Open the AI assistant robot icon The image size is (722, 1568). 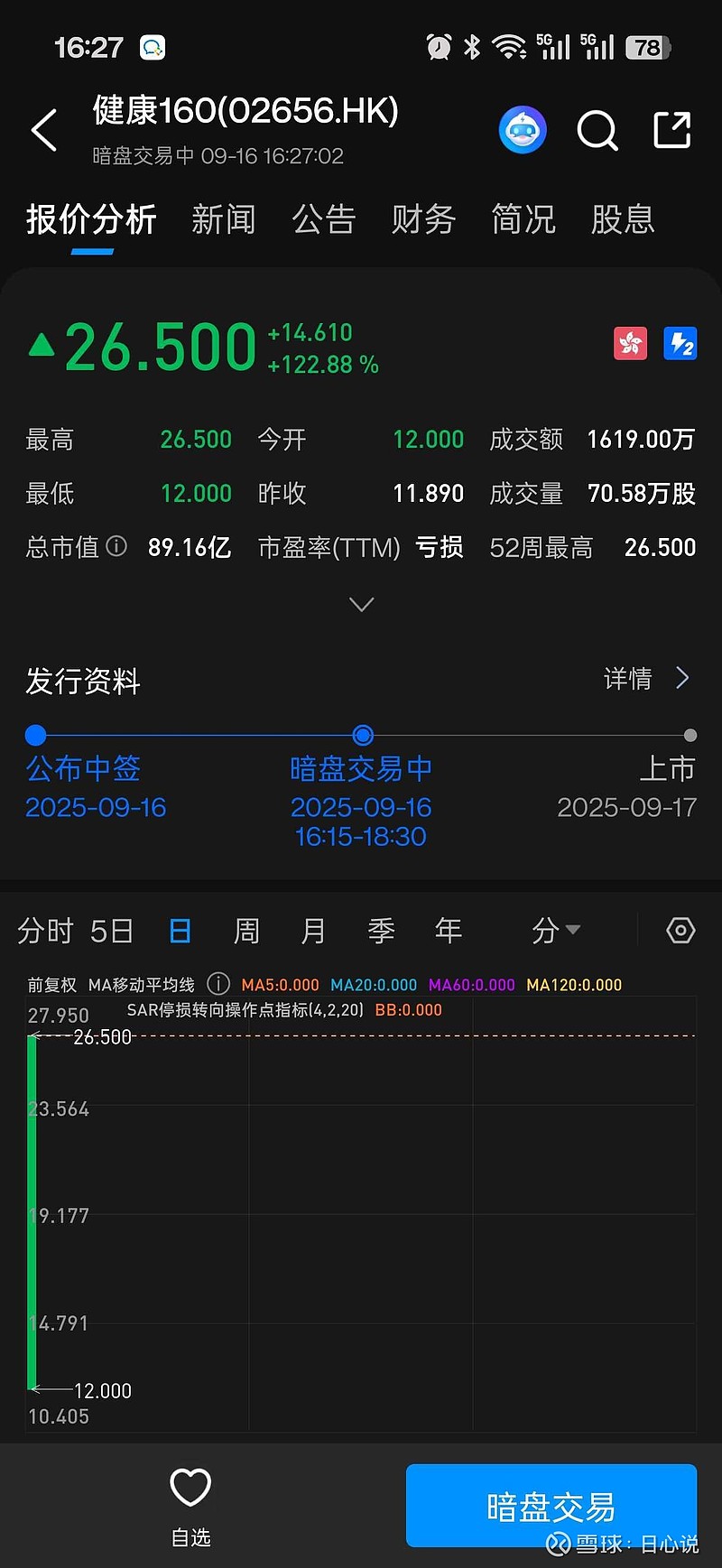point(523,131)
